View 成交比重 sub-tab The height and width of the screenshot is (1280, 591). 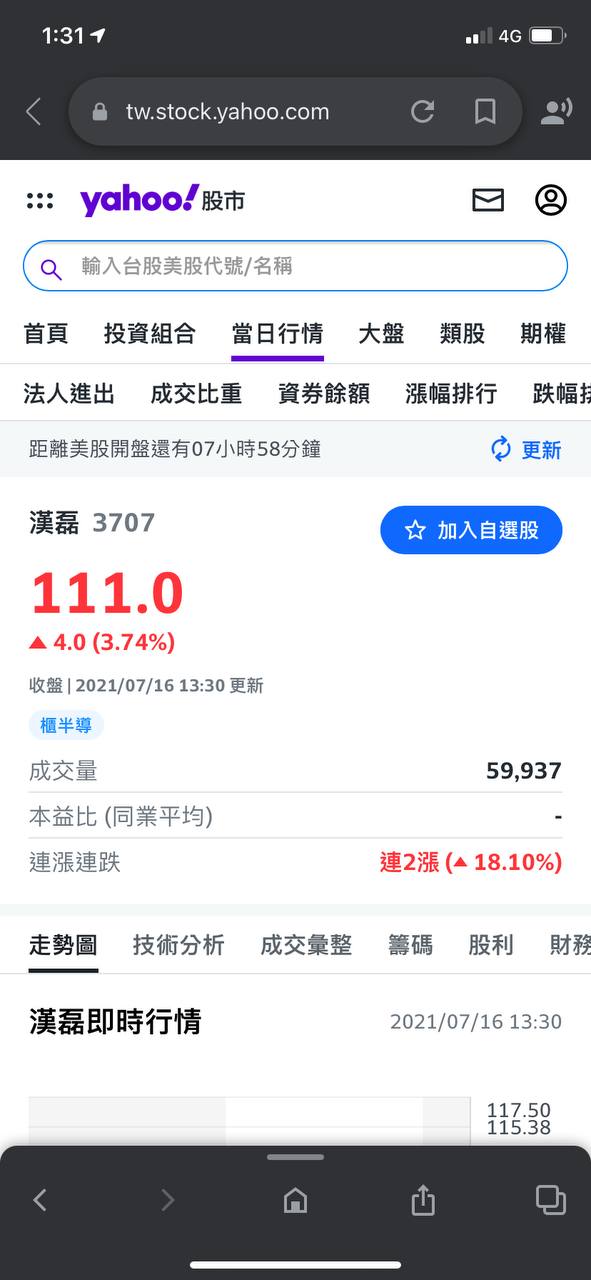[x=196, y=394]
